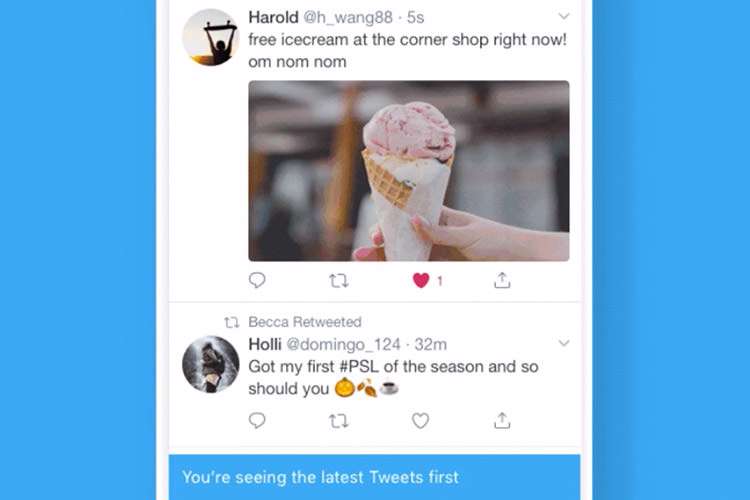Image resolution: width=750 pixels, height=500 pixels.
Task: View the ice cream cone photo
Action: point(408,171)
